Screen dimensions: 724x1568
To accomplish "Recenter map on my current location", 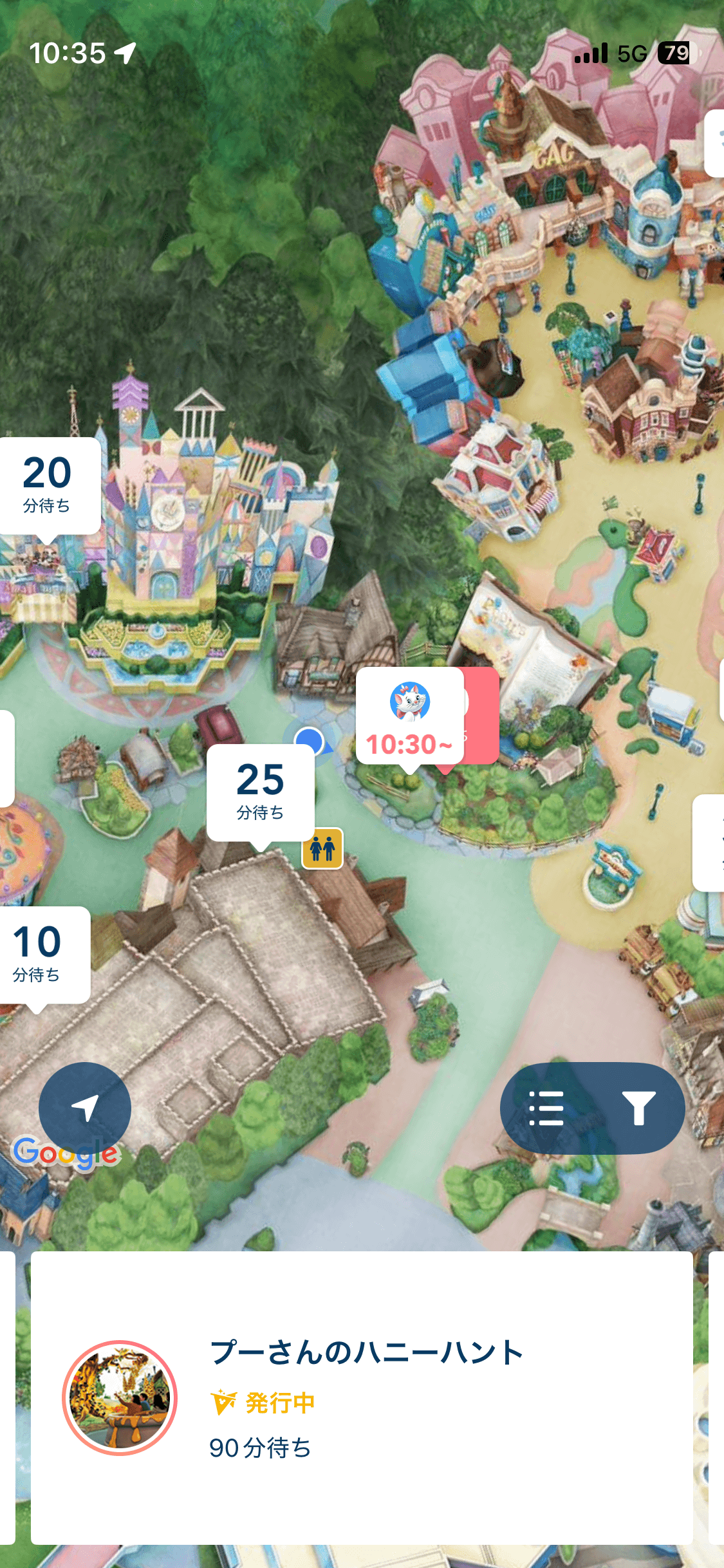I will click(x=84, y=1108).
